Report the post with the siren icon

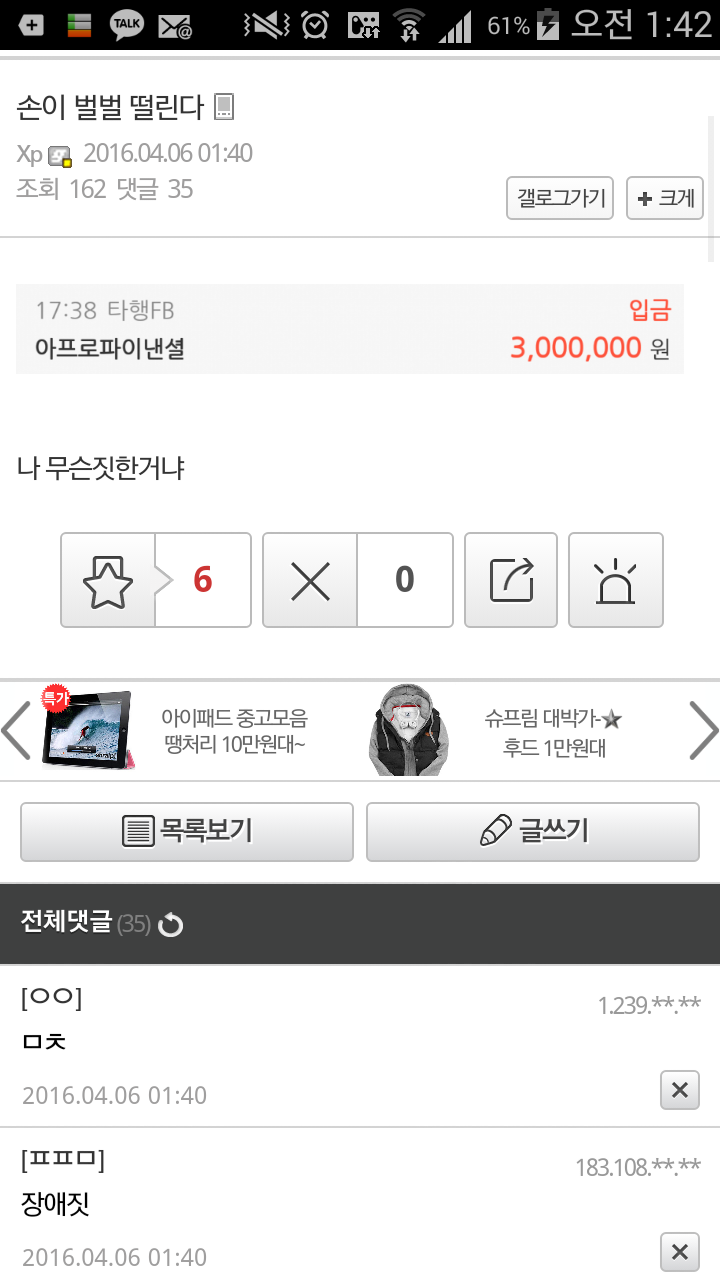[x=616, y=580]
